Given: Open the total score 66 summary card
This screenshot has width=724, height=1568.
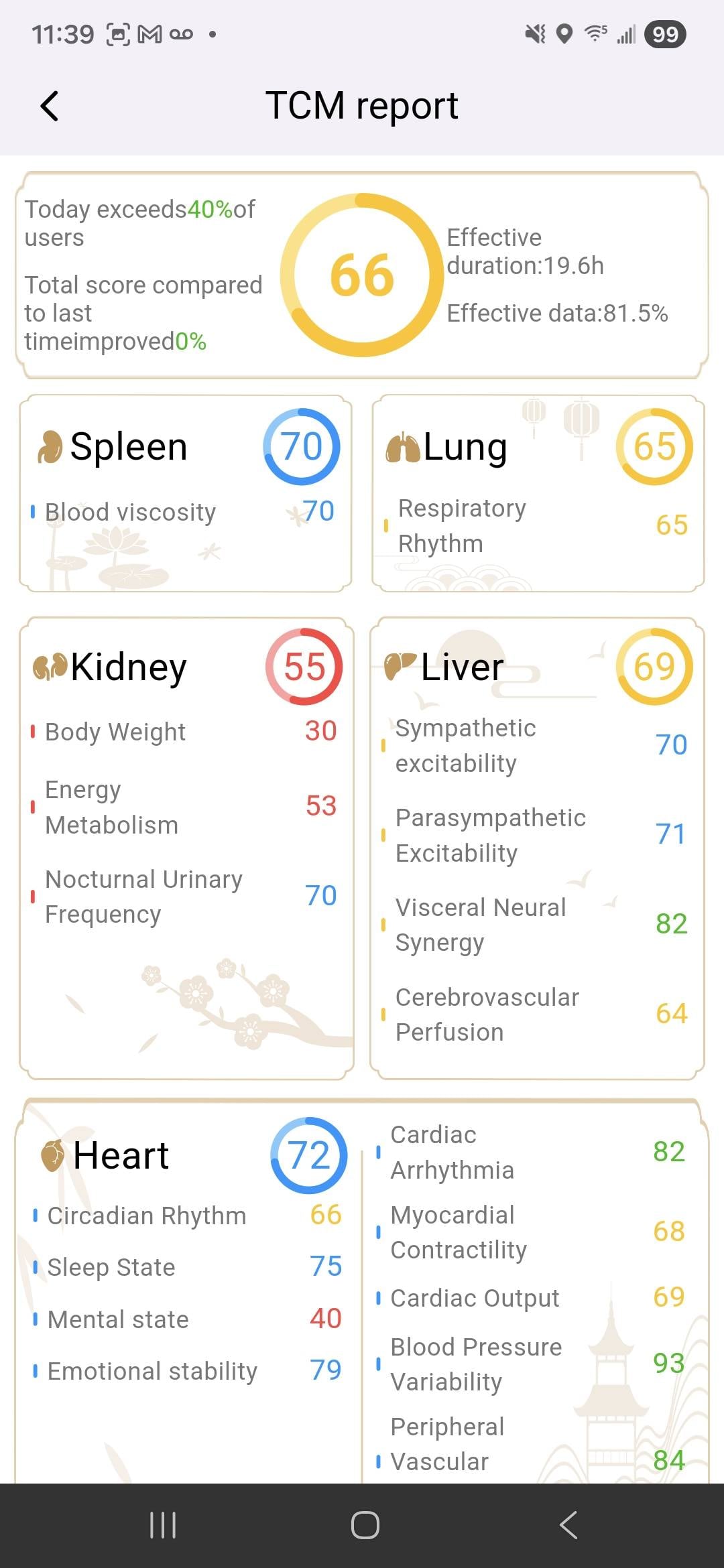Looking at the screenshot, I should coord(362,275).
